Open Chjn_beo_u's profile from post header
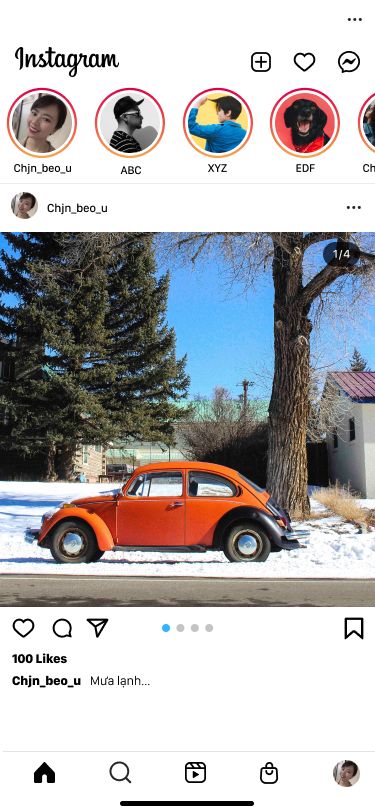Viewport: 375px width, 812px height. click(x=77, y=208)
